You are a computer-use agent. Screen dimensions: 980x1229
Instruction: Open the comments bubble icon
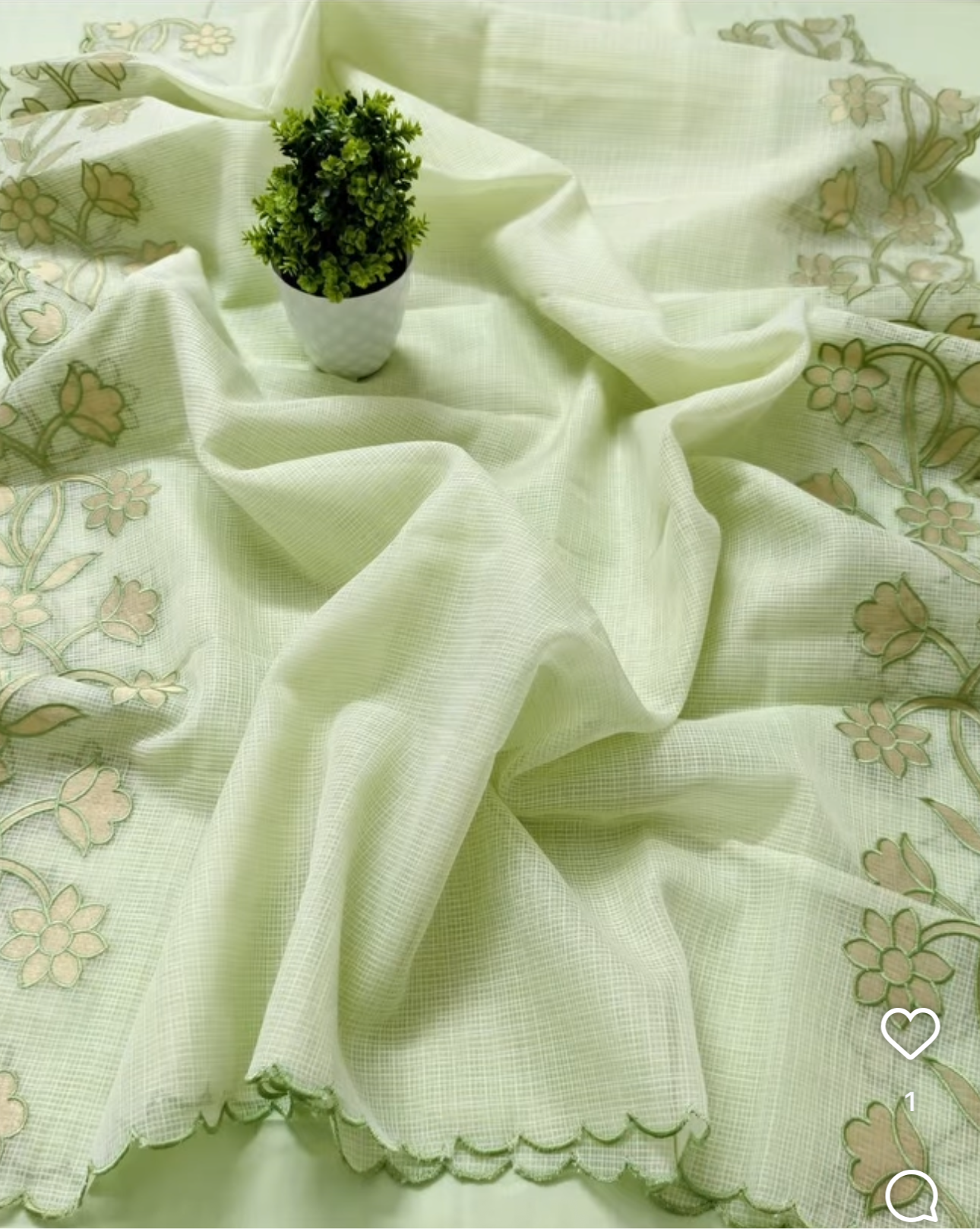pos(912,1196)
